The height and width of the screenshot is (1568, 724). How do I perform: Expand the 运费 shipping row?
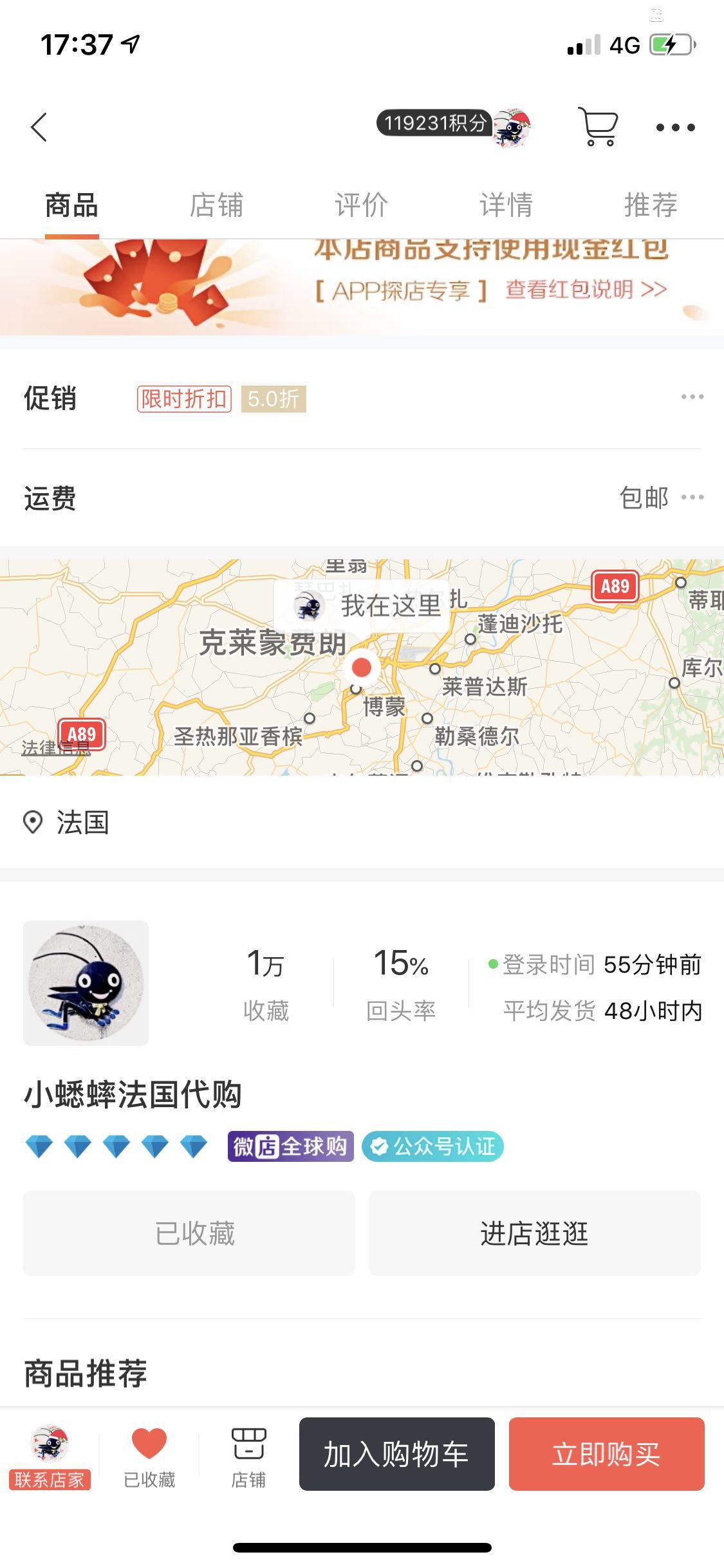pyautogui.click(x=692, y=497)
